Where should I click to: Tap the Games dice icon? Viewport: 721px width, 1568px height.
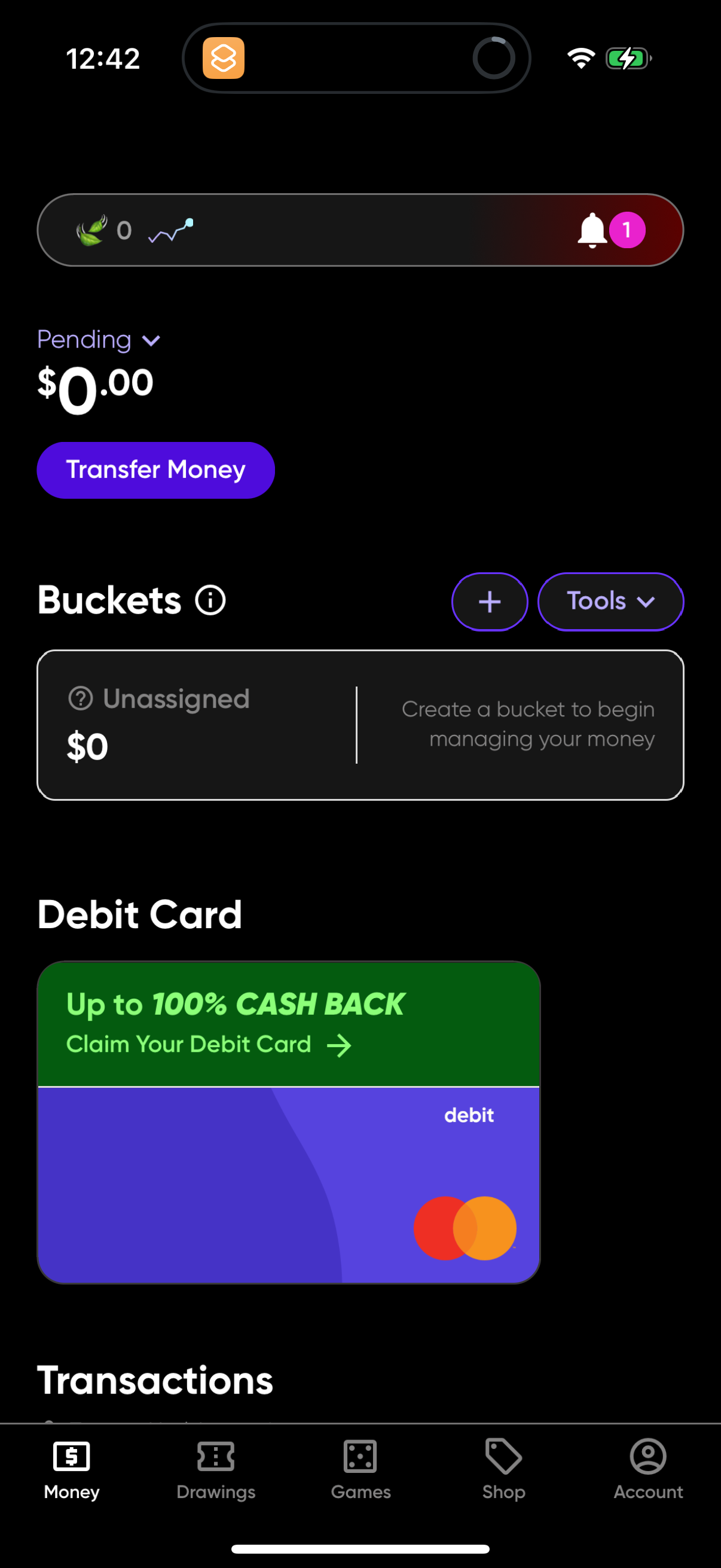360,1457
